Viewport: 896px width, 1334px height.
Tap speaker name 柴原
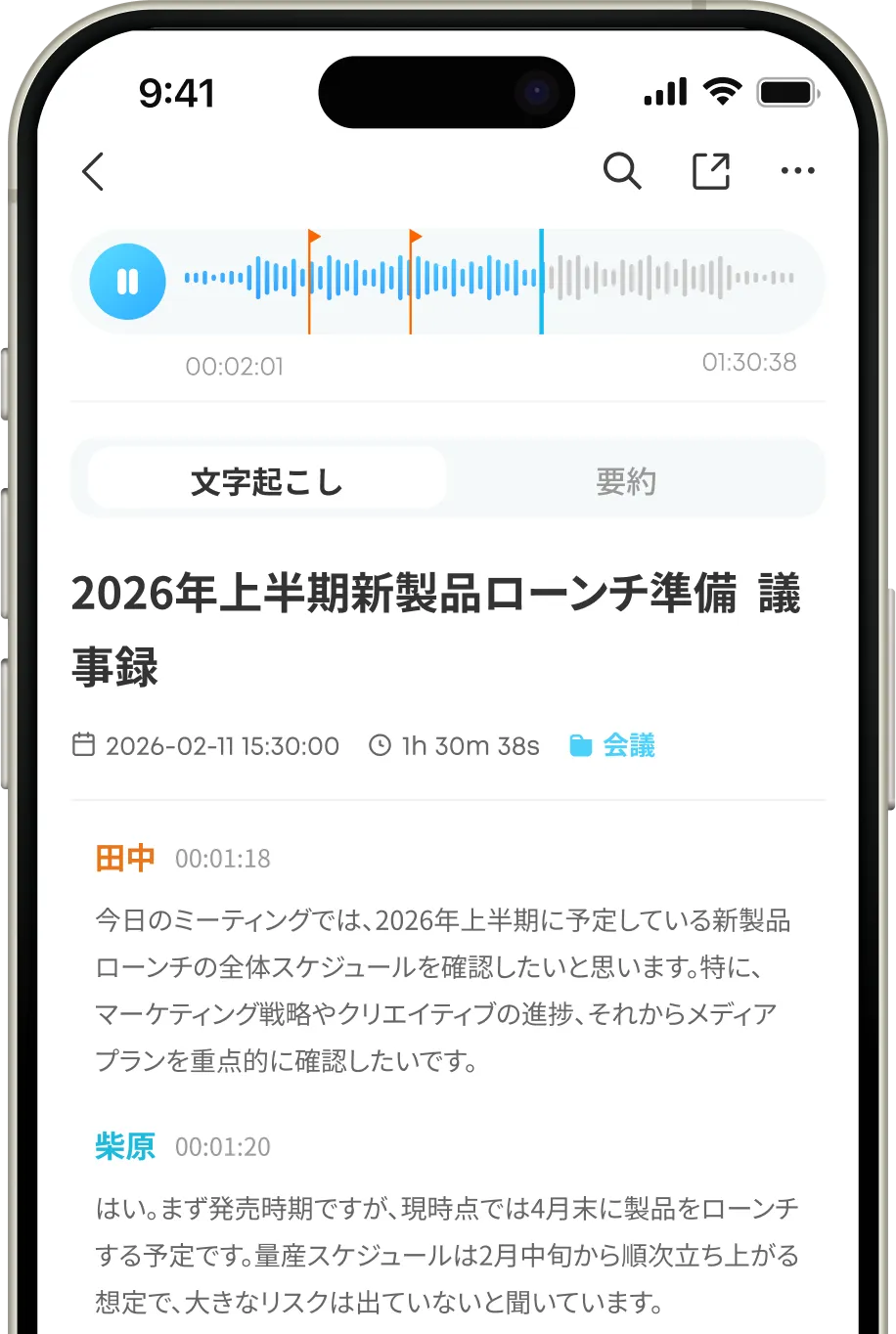point(125,1146)
